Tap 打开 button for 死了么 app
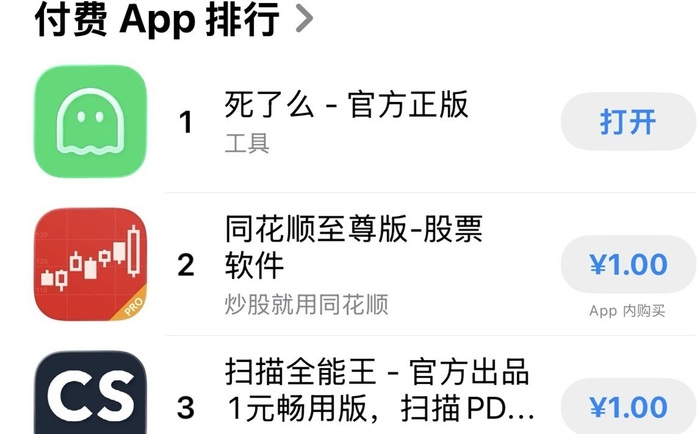 tap(628, 122)
